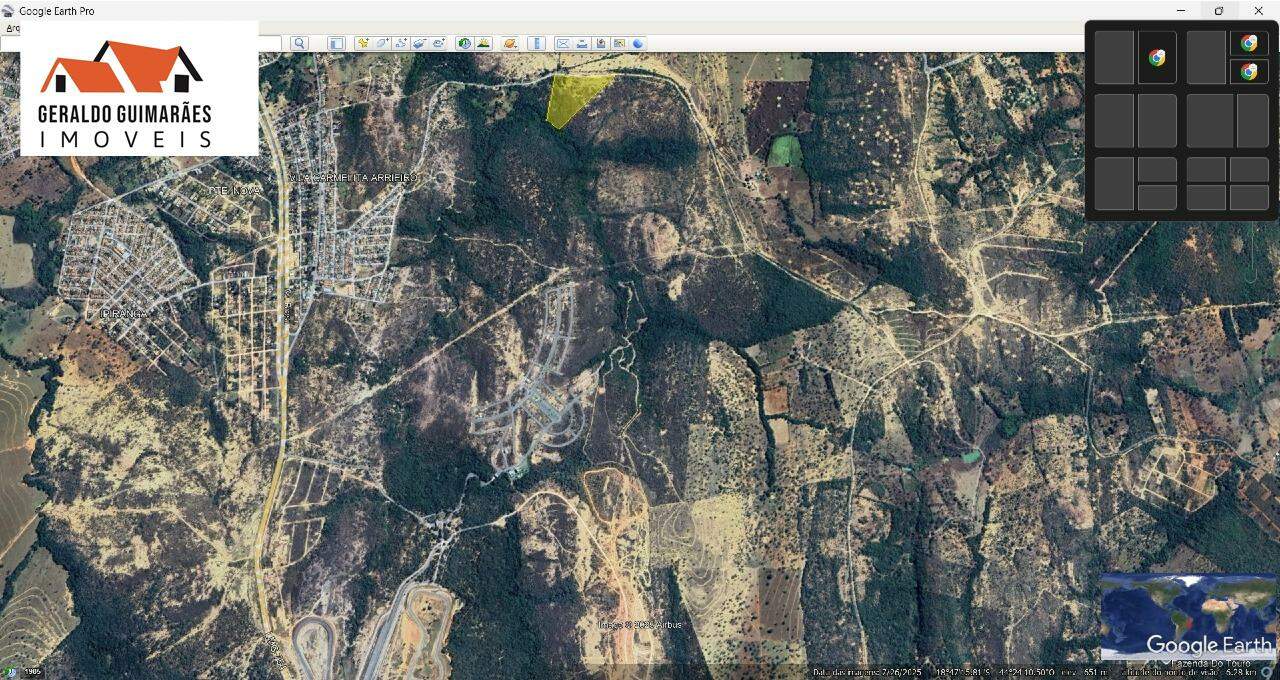
Task: Add a new placemark pin
Action: [x=363, y=43]
